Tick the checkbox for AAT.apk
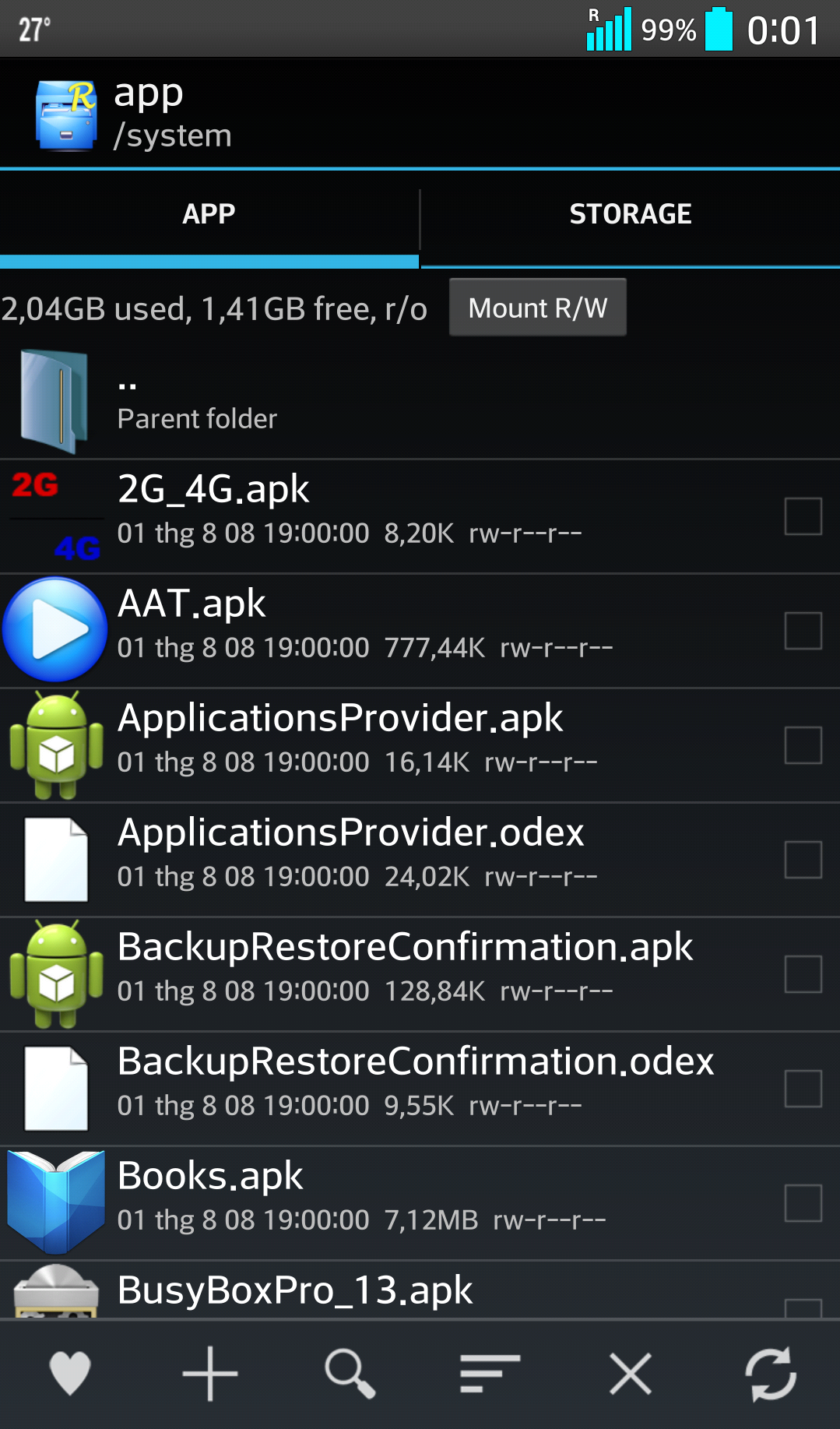 (x=803, y=631)
